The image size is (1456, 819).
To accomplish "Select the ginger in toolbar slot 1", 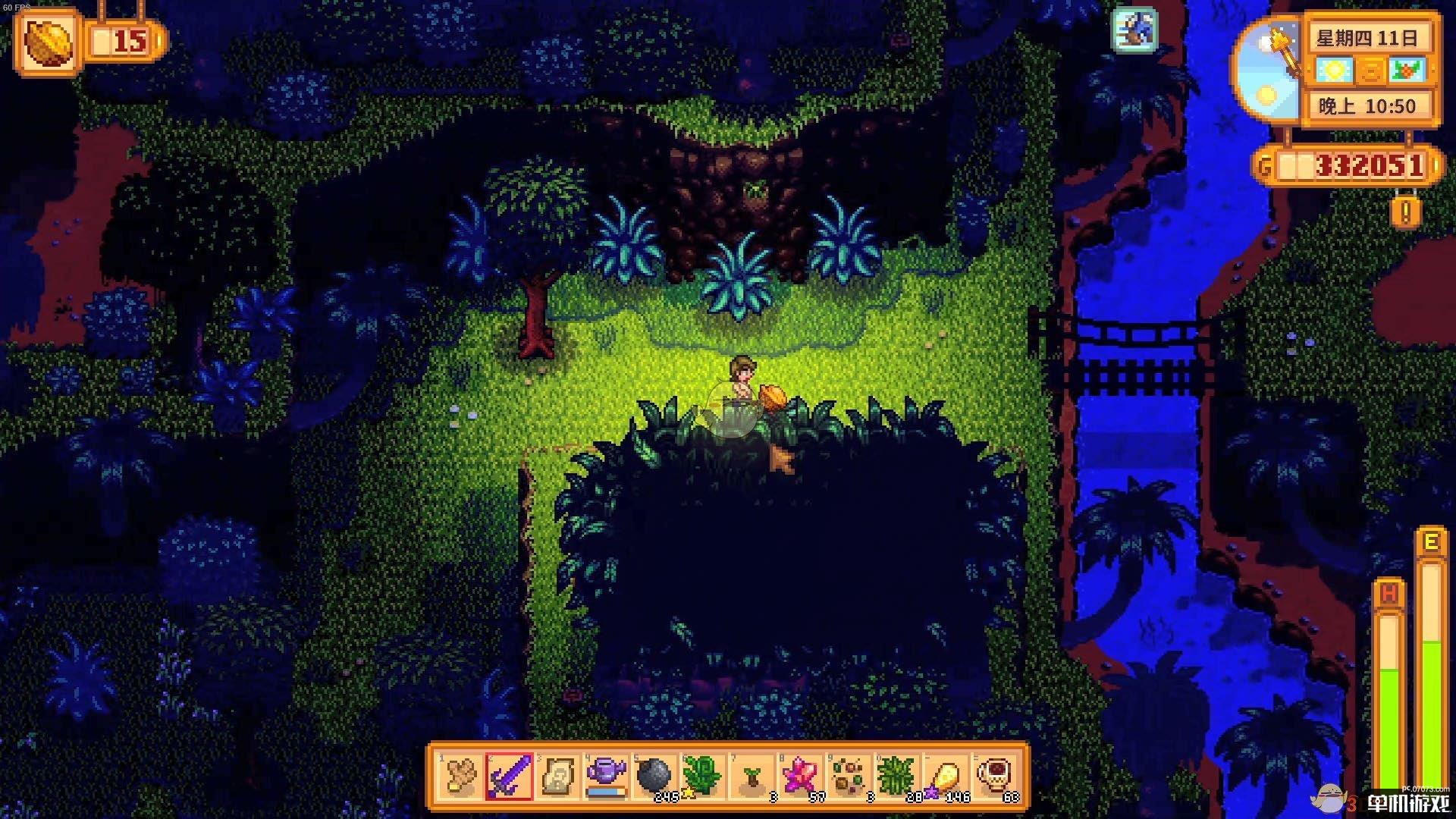I will tap(460, 777).
